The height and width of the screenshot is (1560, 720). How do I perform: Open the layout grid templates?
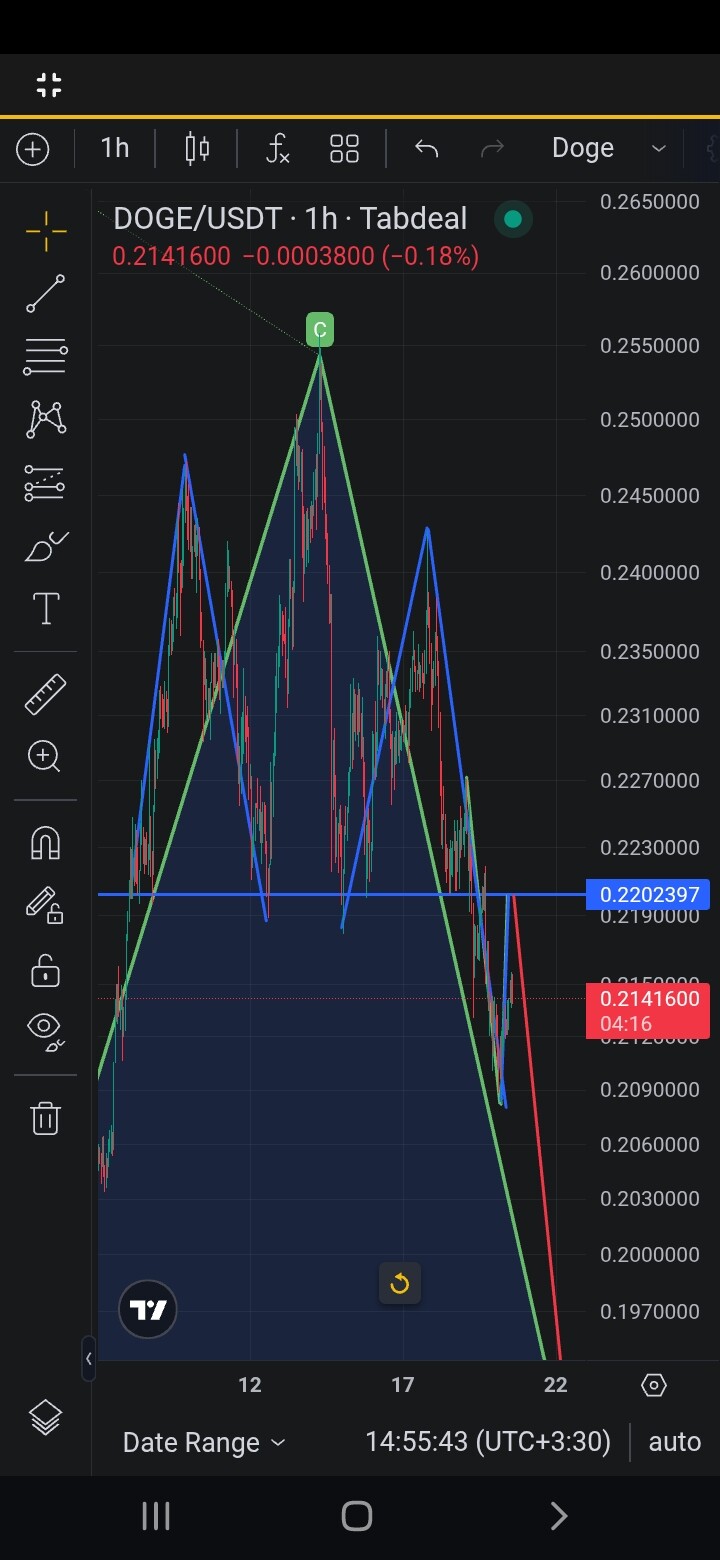pos(344,149)
